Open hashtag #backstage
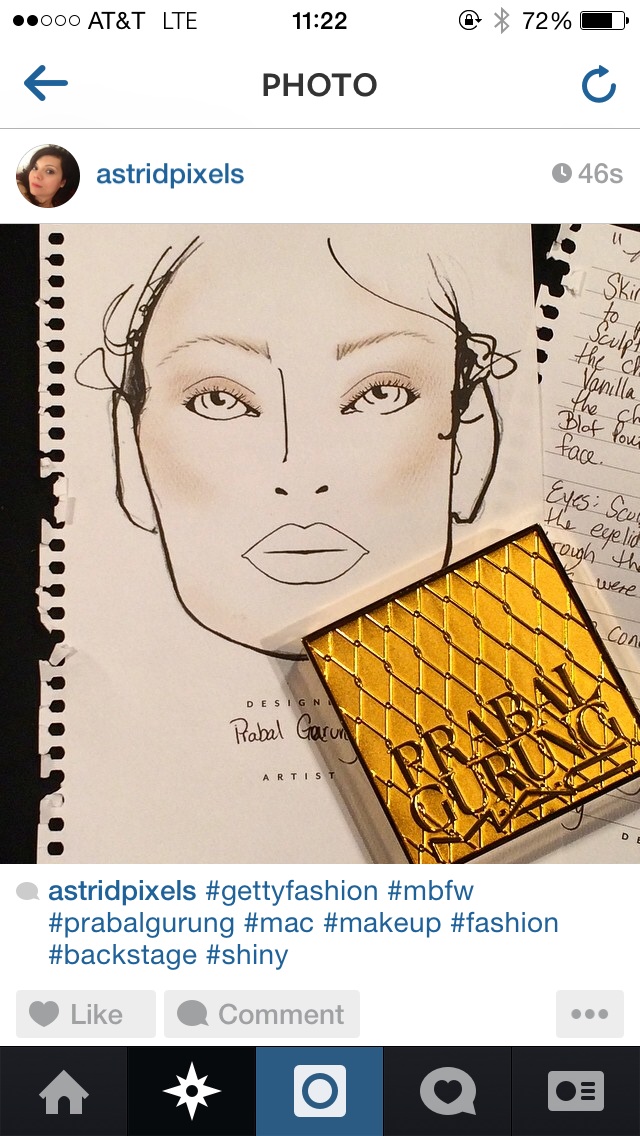Viewport: 640px width, 1136px height. (122, 954)
